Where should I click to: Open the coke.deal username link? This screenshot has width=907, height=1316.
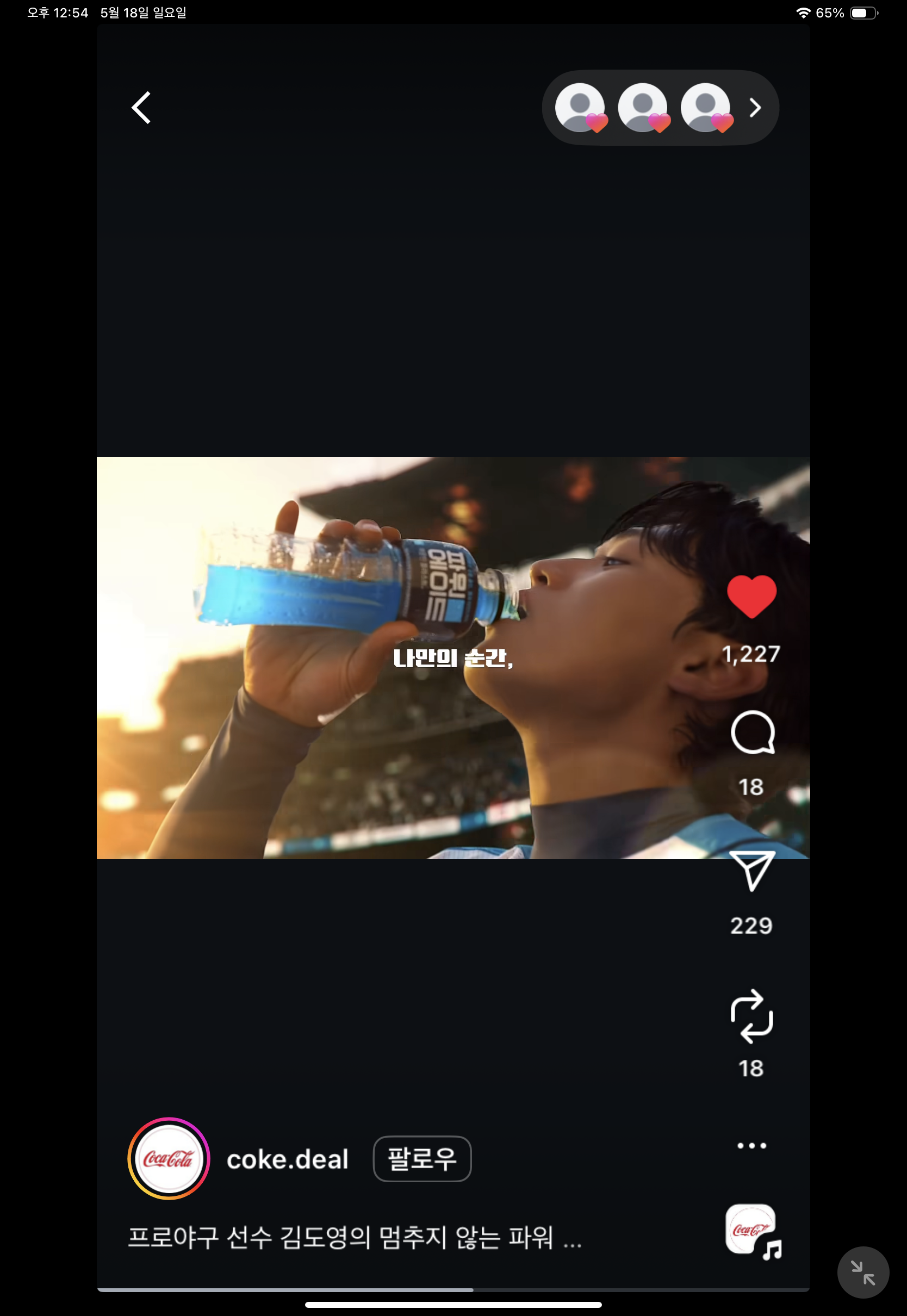(288, 1160)
